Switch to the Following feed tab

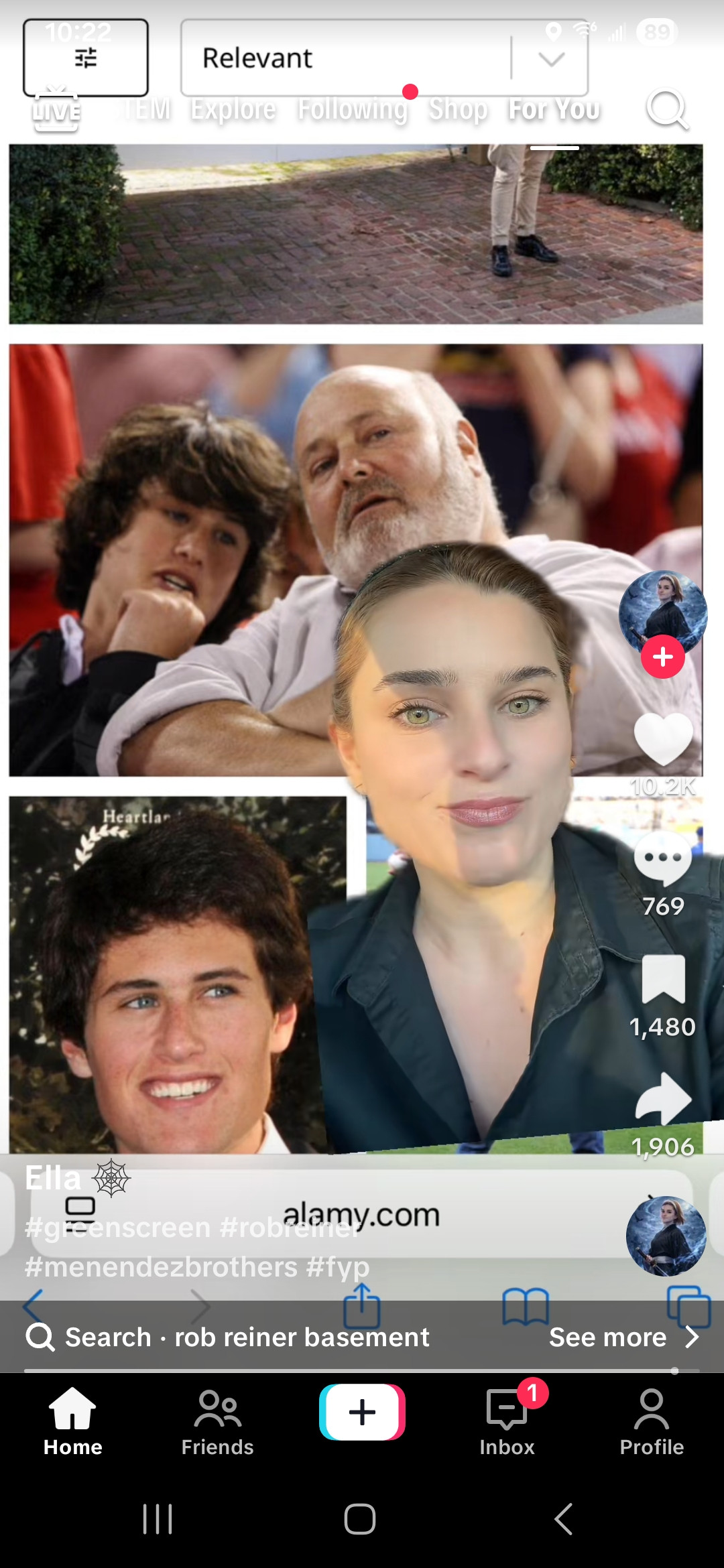(353, 109)
